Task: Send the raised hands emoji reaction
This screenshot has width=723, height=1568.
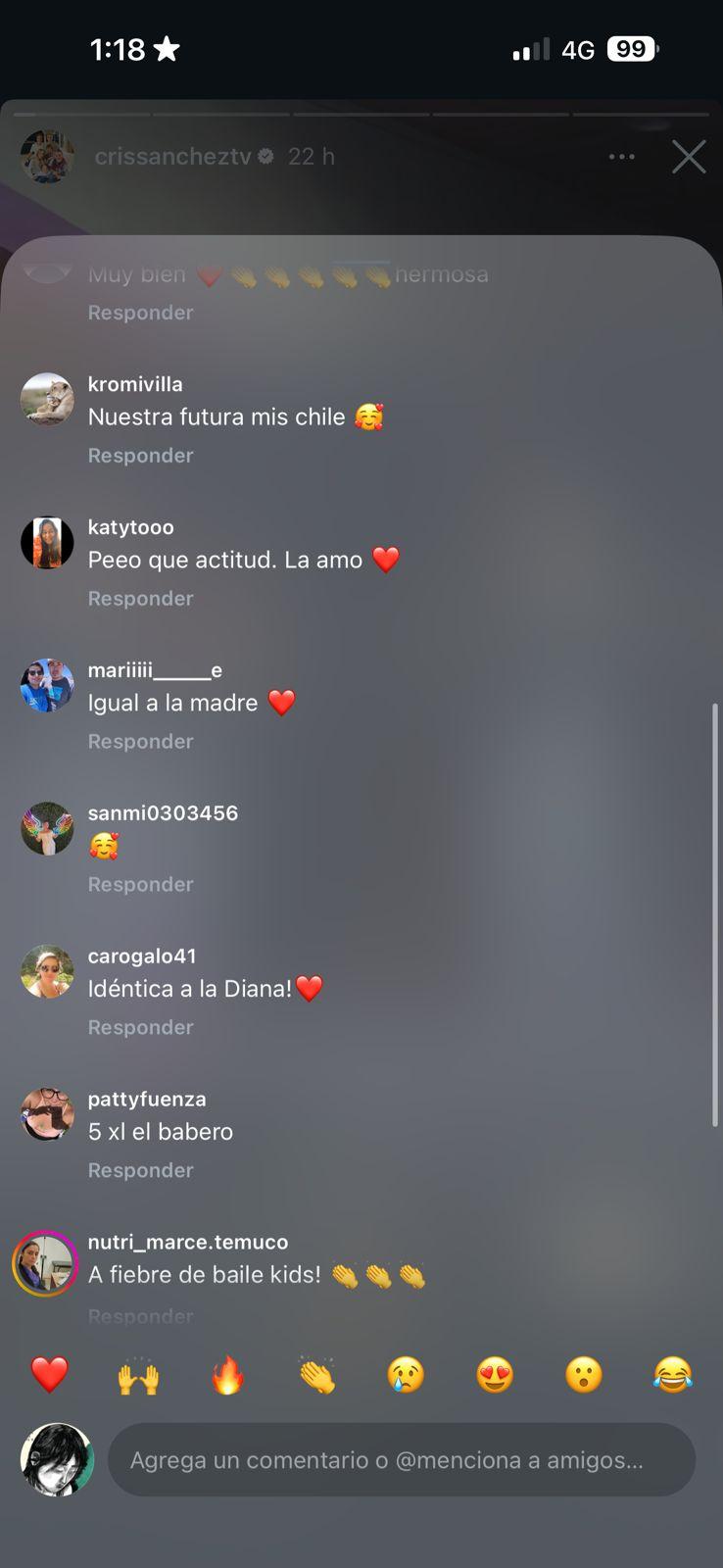Action: [x=138, y=1375]
